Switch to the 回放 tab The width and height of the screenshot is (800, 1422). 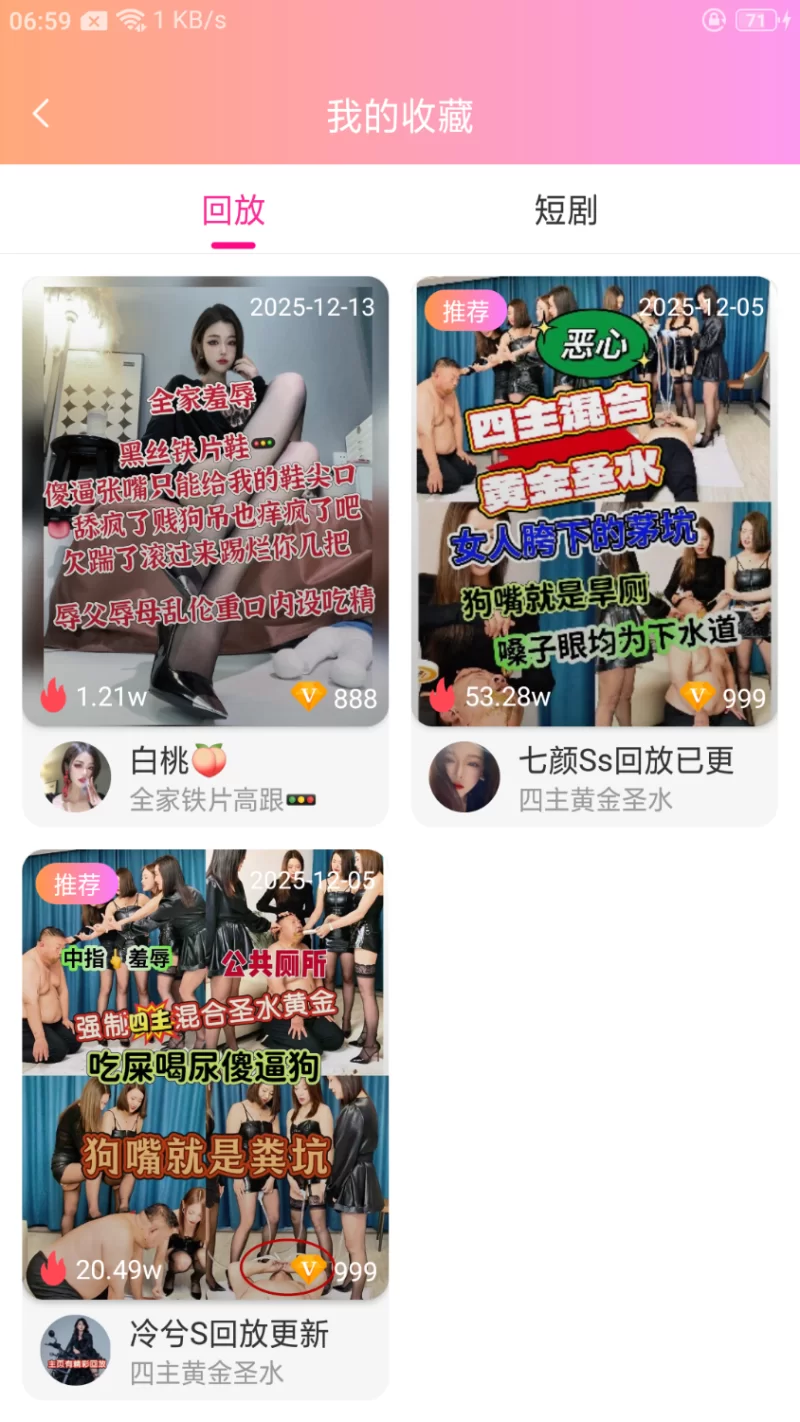click(233, 211)
